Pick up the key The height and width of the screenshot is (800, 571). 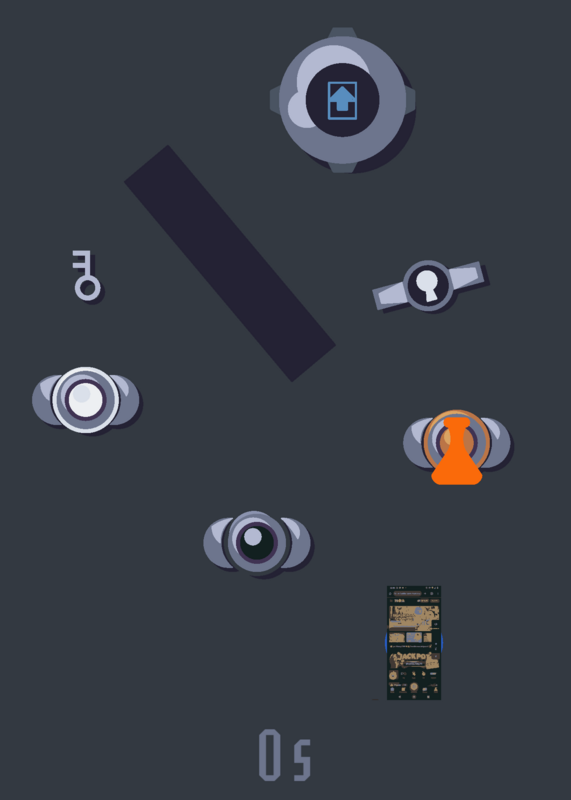(86, 275)
